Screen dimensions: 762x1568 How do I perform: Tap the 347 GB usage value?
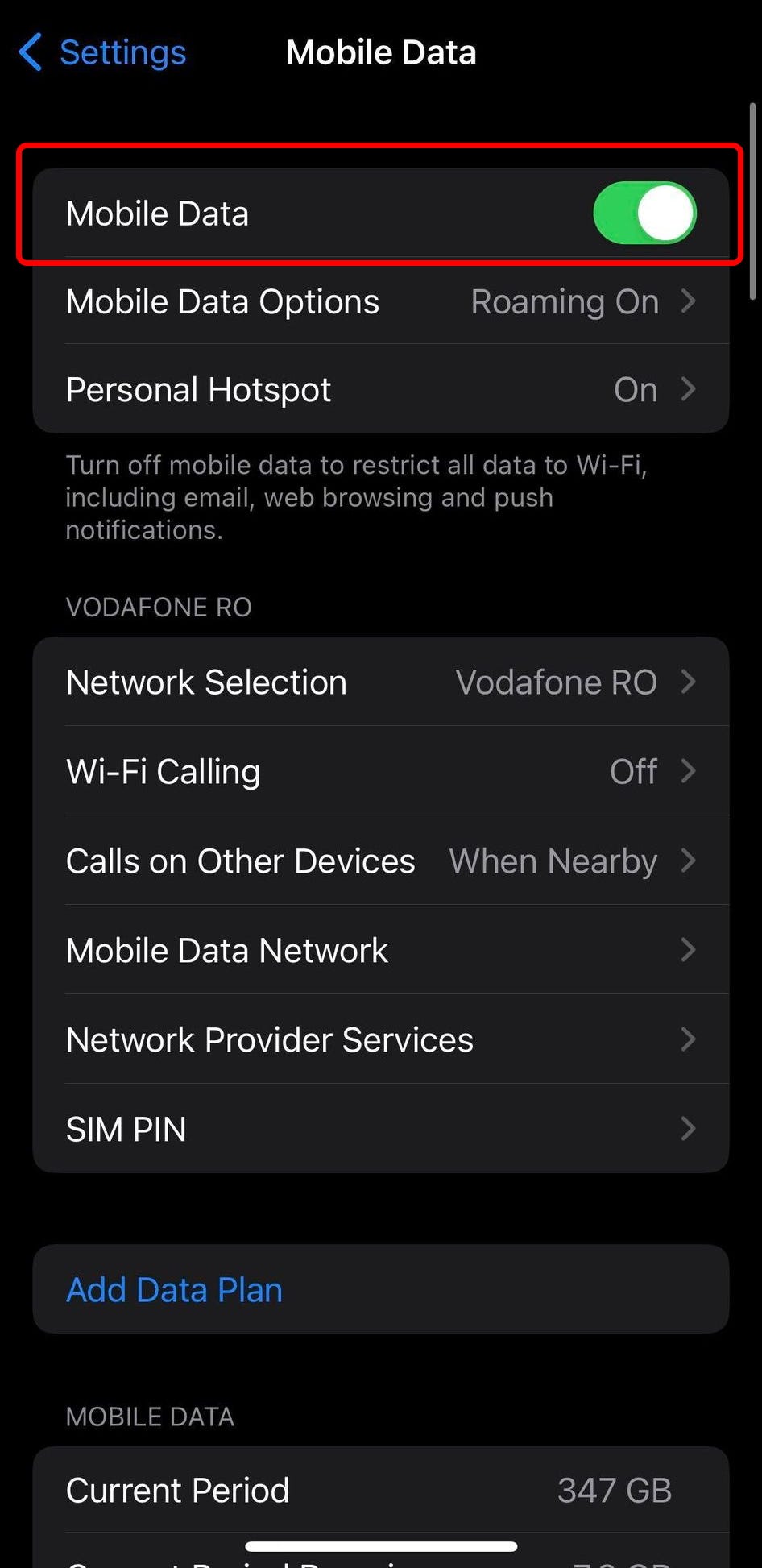614,1490
